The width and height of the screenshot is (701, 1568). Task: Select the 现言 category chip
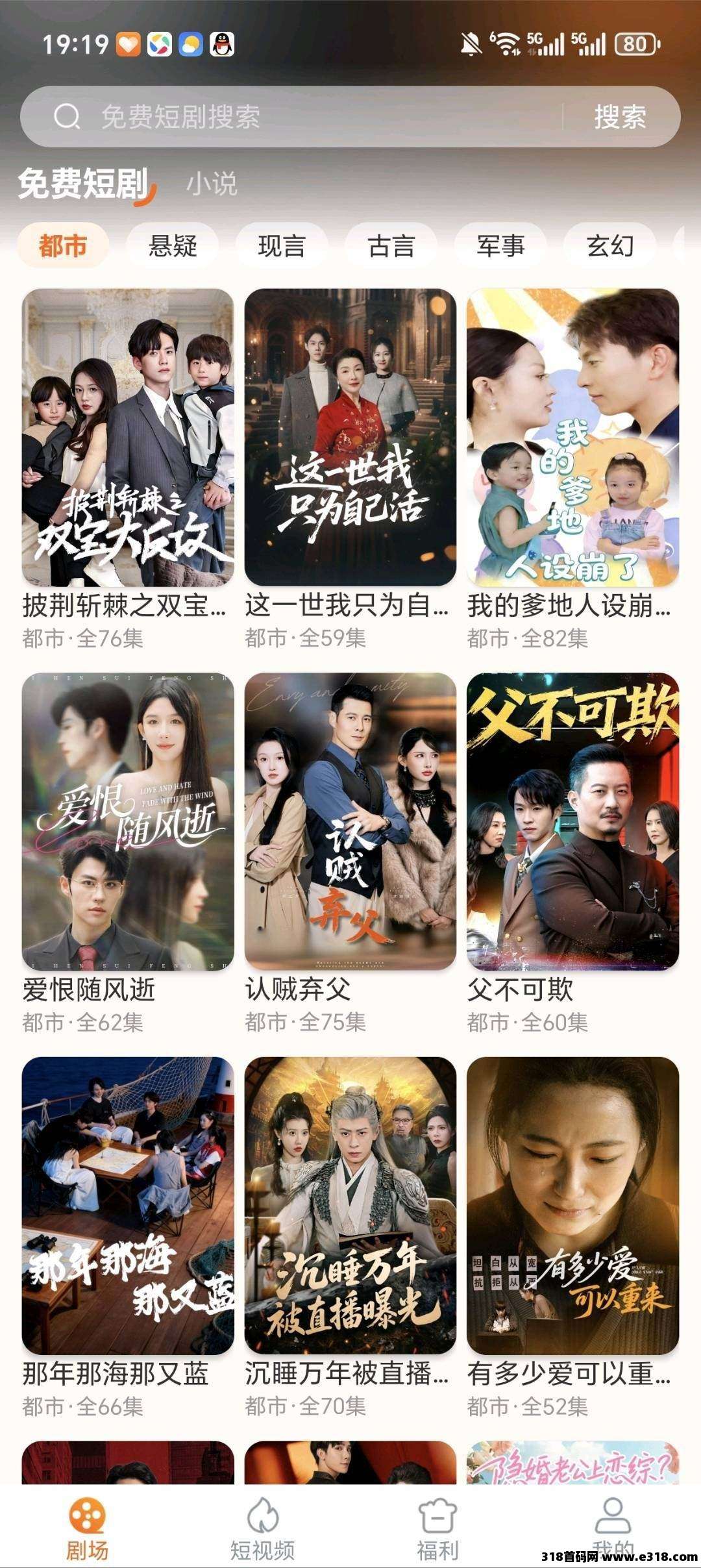click(281, 246)
